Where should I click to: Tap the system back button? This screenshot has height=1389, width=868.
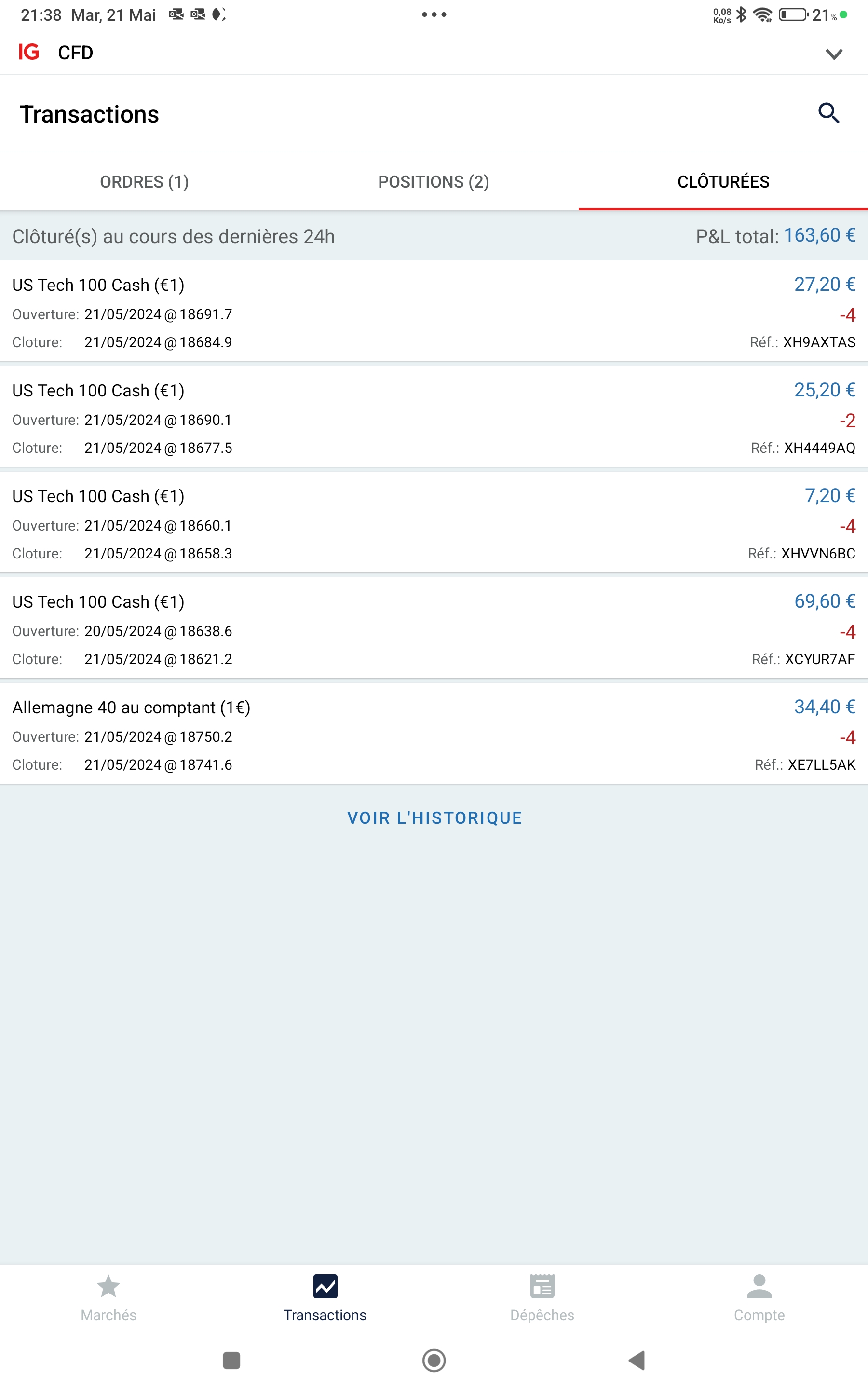(x=637, y=1360)
